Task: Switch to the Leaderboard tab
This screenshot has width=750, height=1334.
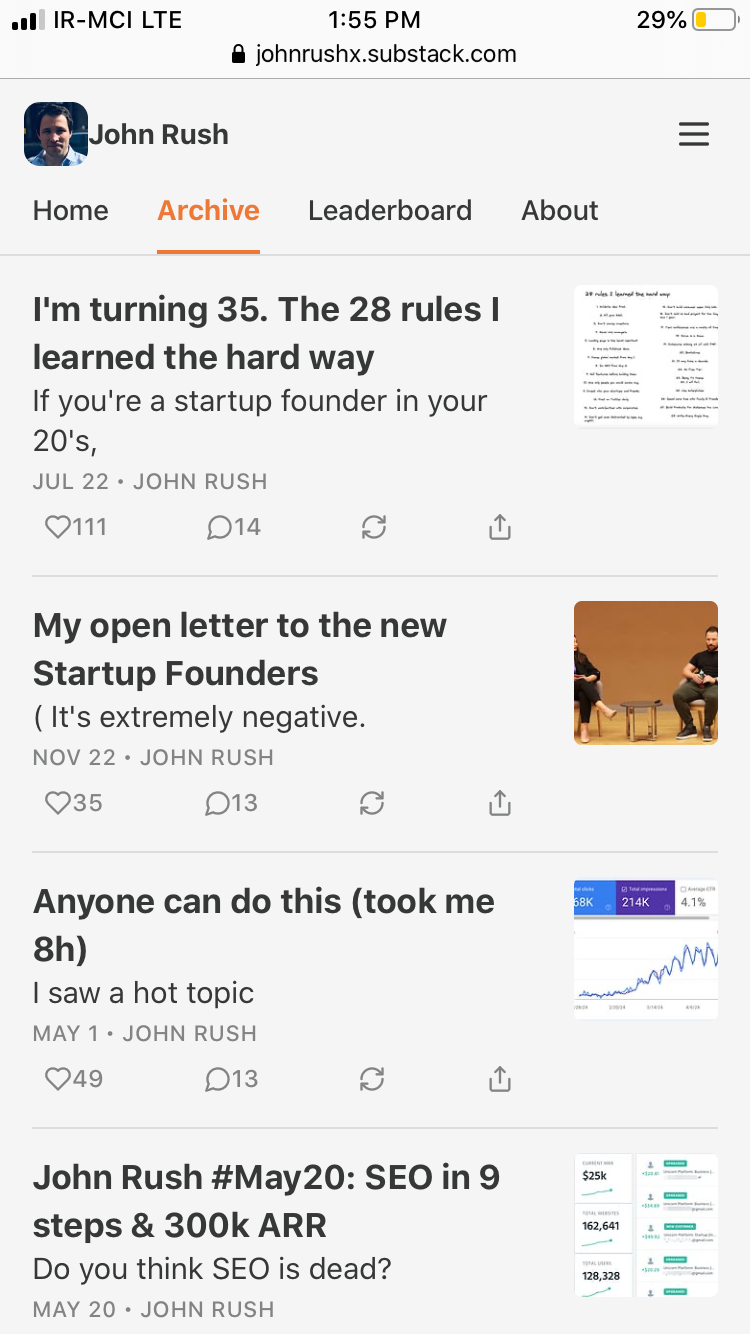Action: point(390,210)
